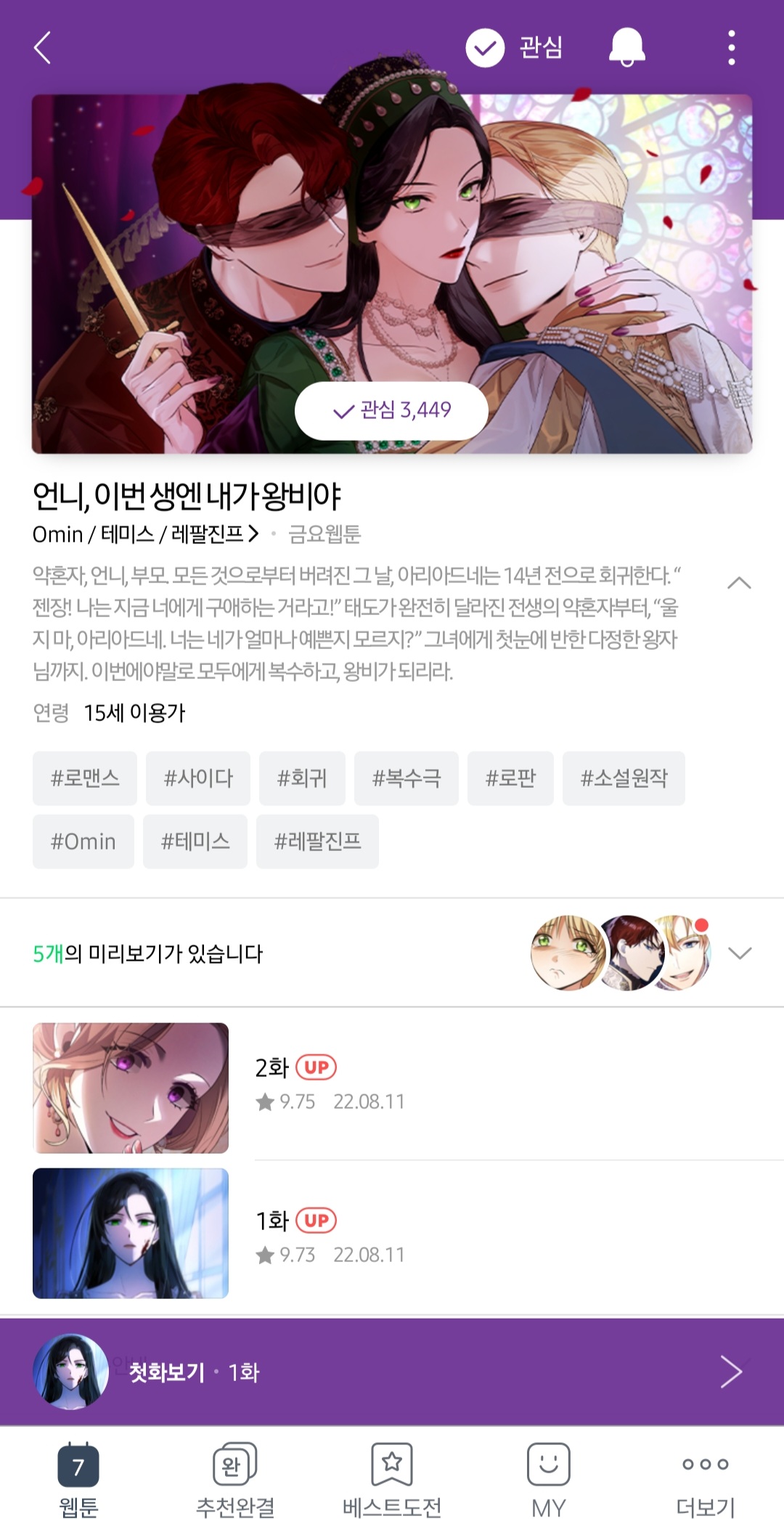Start reading via 첫화보기 banner
Viewport: 784px width, 1519px height.
[x=392, y=1372]
